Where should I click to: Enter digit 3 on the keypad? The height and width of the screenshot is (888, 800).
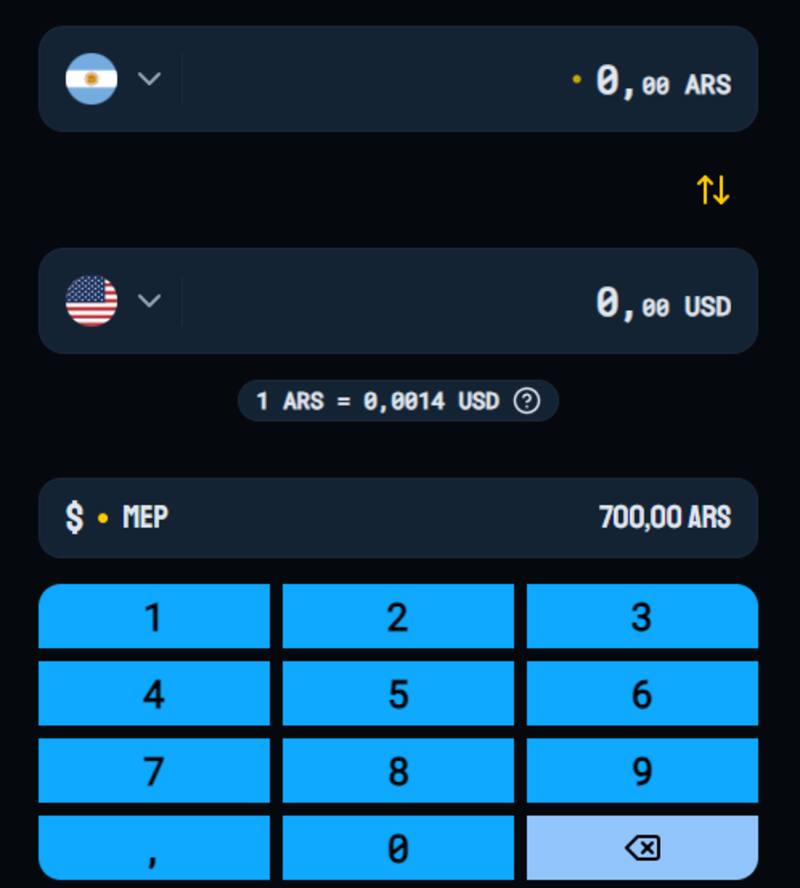click(642, 617)
